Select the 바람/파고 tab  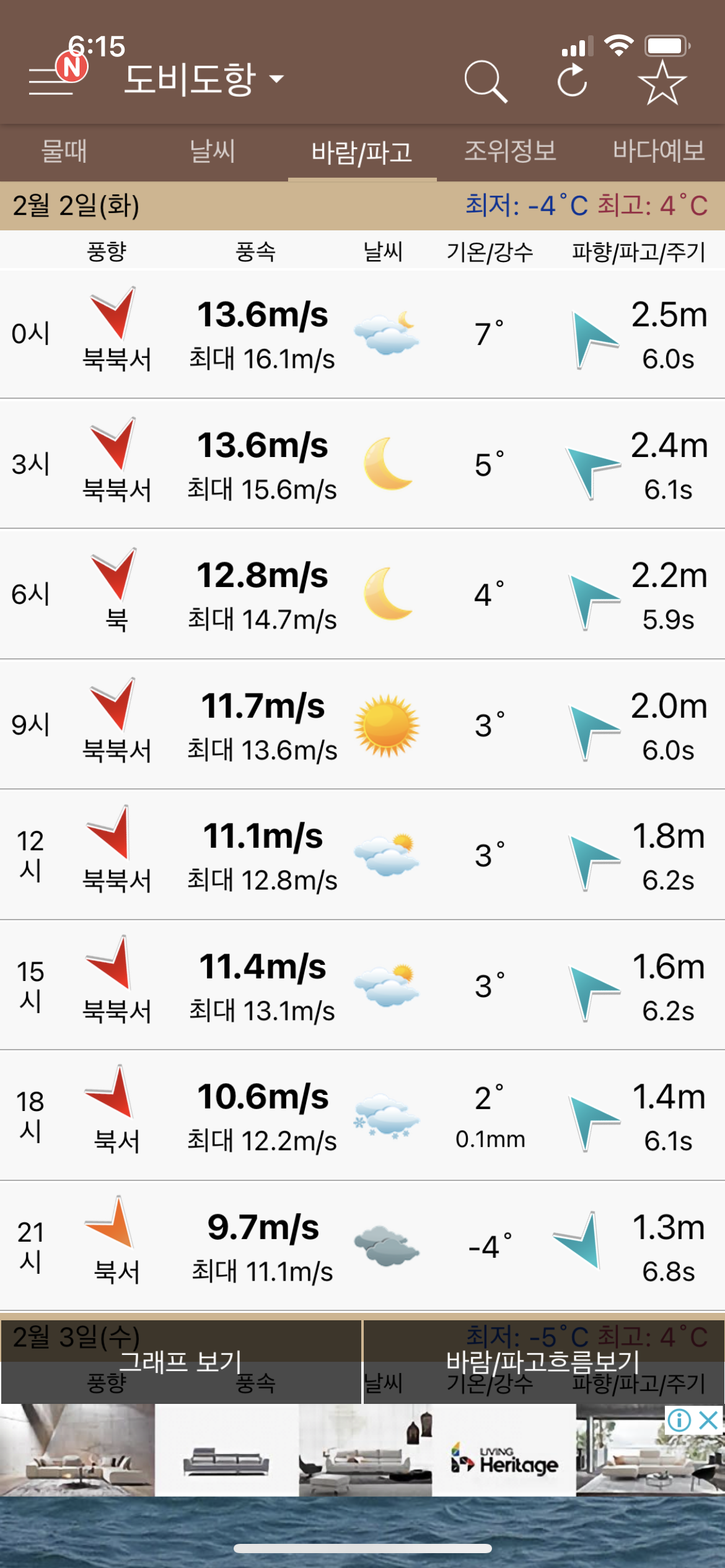(x=362, y=152)
